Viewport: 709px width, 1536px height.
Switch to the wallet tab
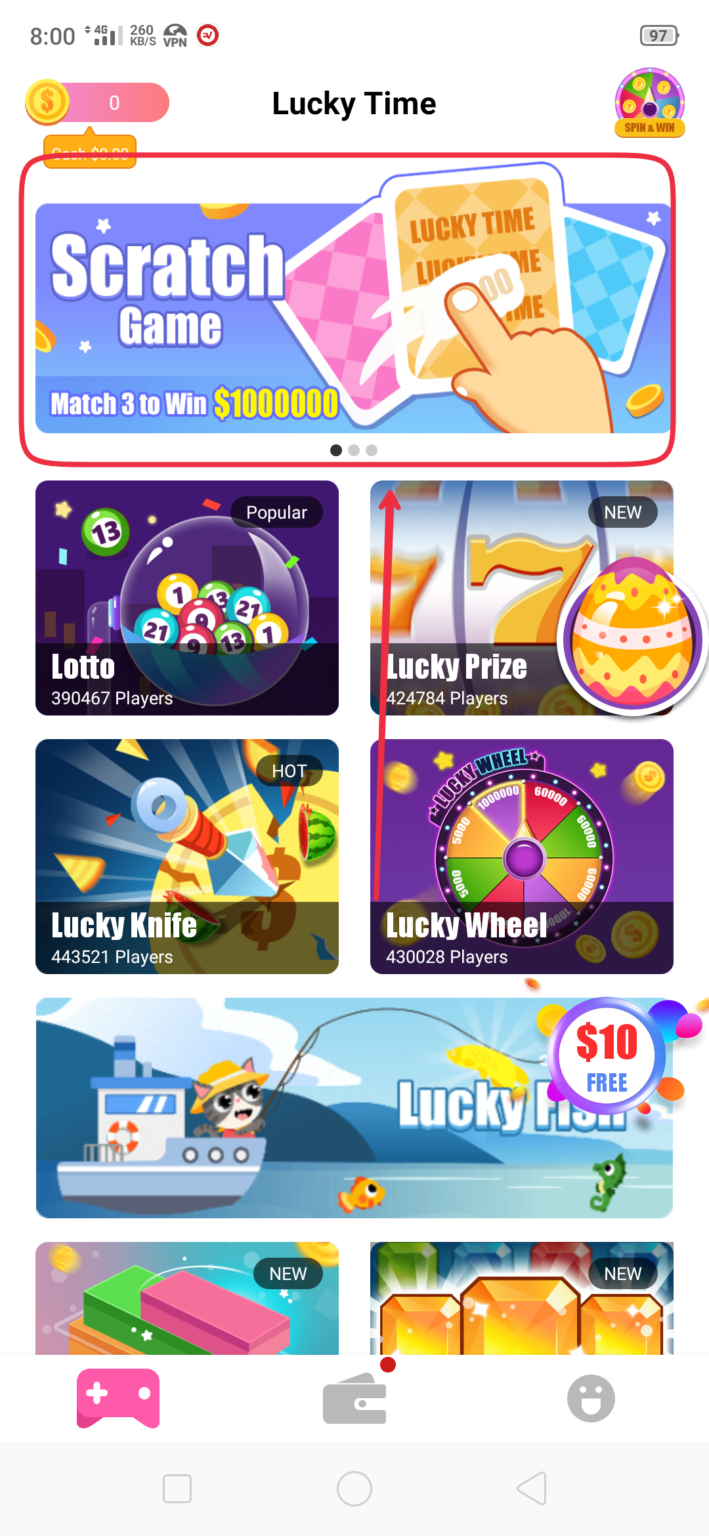point(354,1398)
